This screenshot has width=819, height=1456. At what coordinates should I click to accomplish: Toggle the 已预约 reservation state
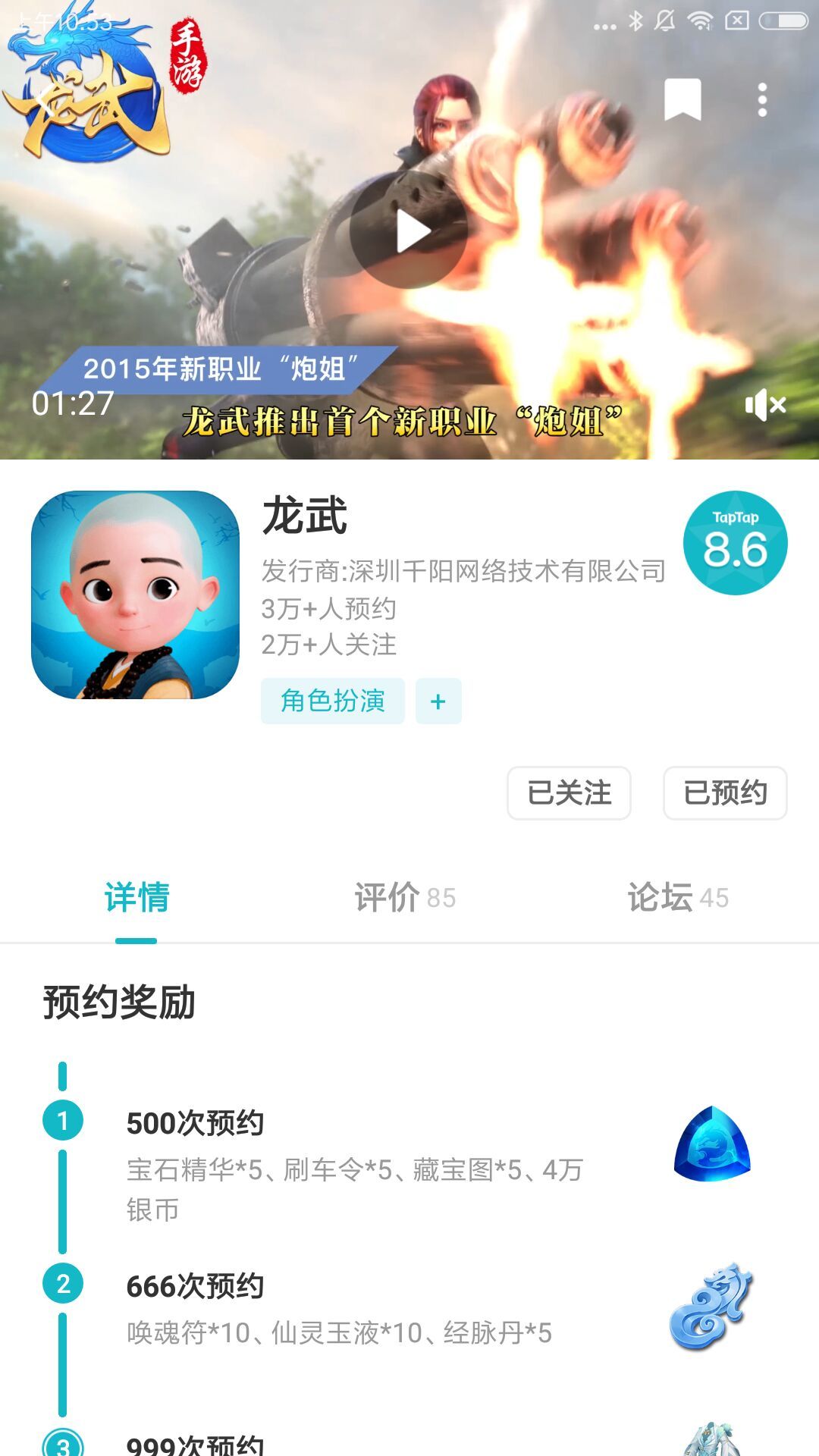click(x=724, y=793)
